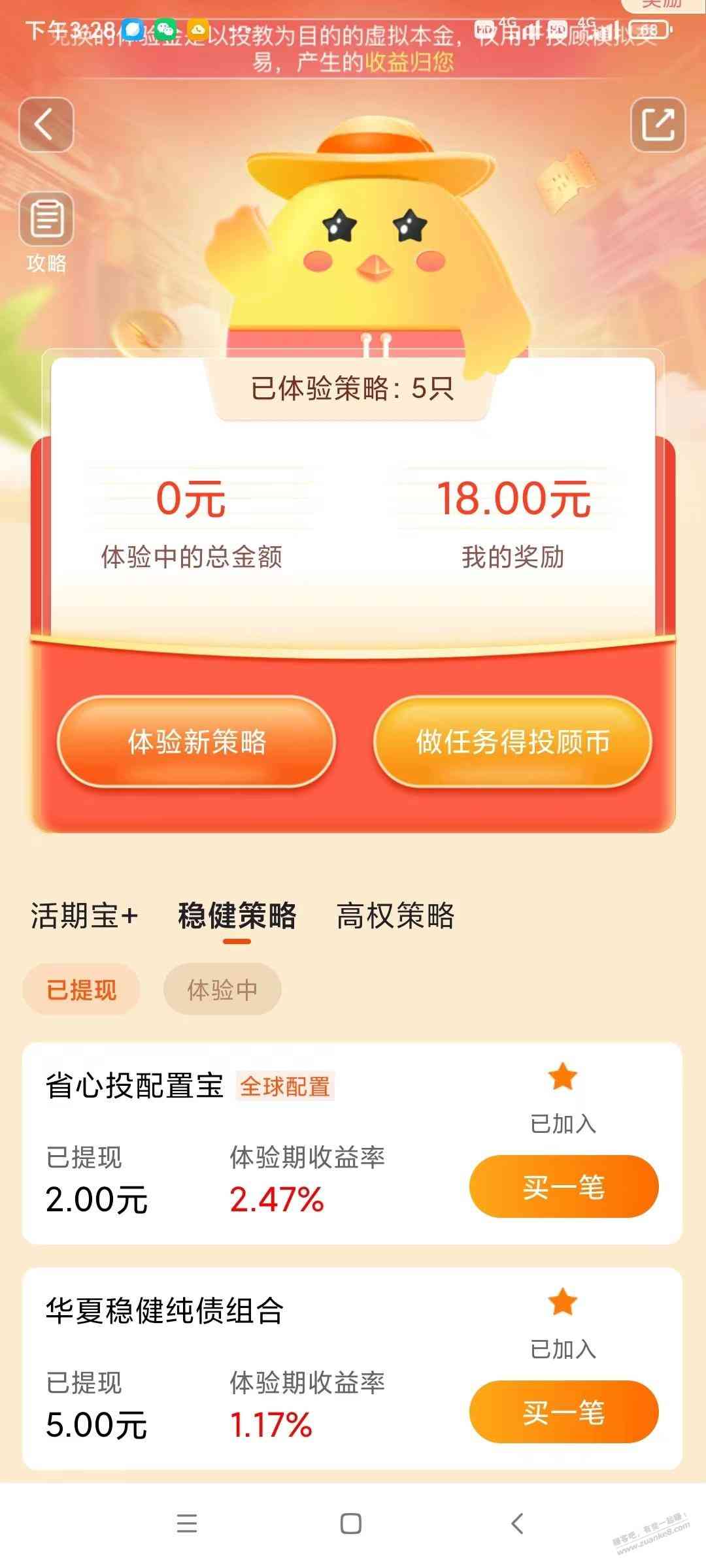The height and width of the screenshot is (1568, 706).
Task: Toggle the 已加入 star for 省心投配置宝
Action: click(563, 1078)
